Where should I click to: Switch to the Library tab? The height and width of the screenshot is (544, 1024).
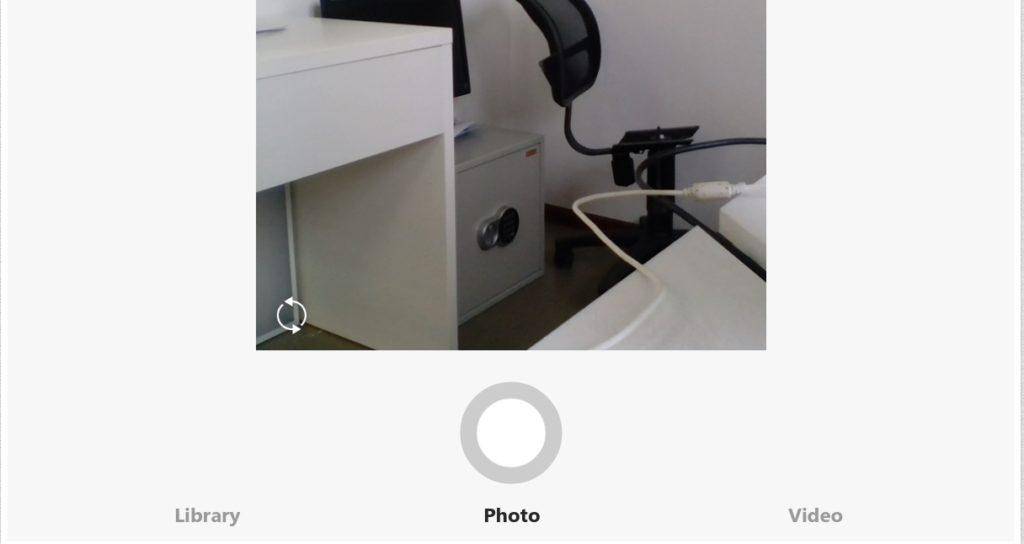(x=207, y=516)
